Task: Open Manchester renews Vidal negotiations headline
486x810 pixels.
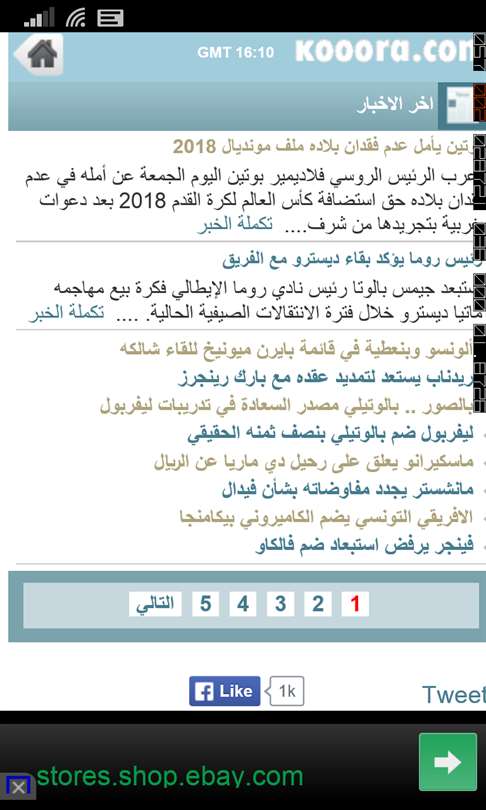Action: pyautogui.click(x=348, y=489)
